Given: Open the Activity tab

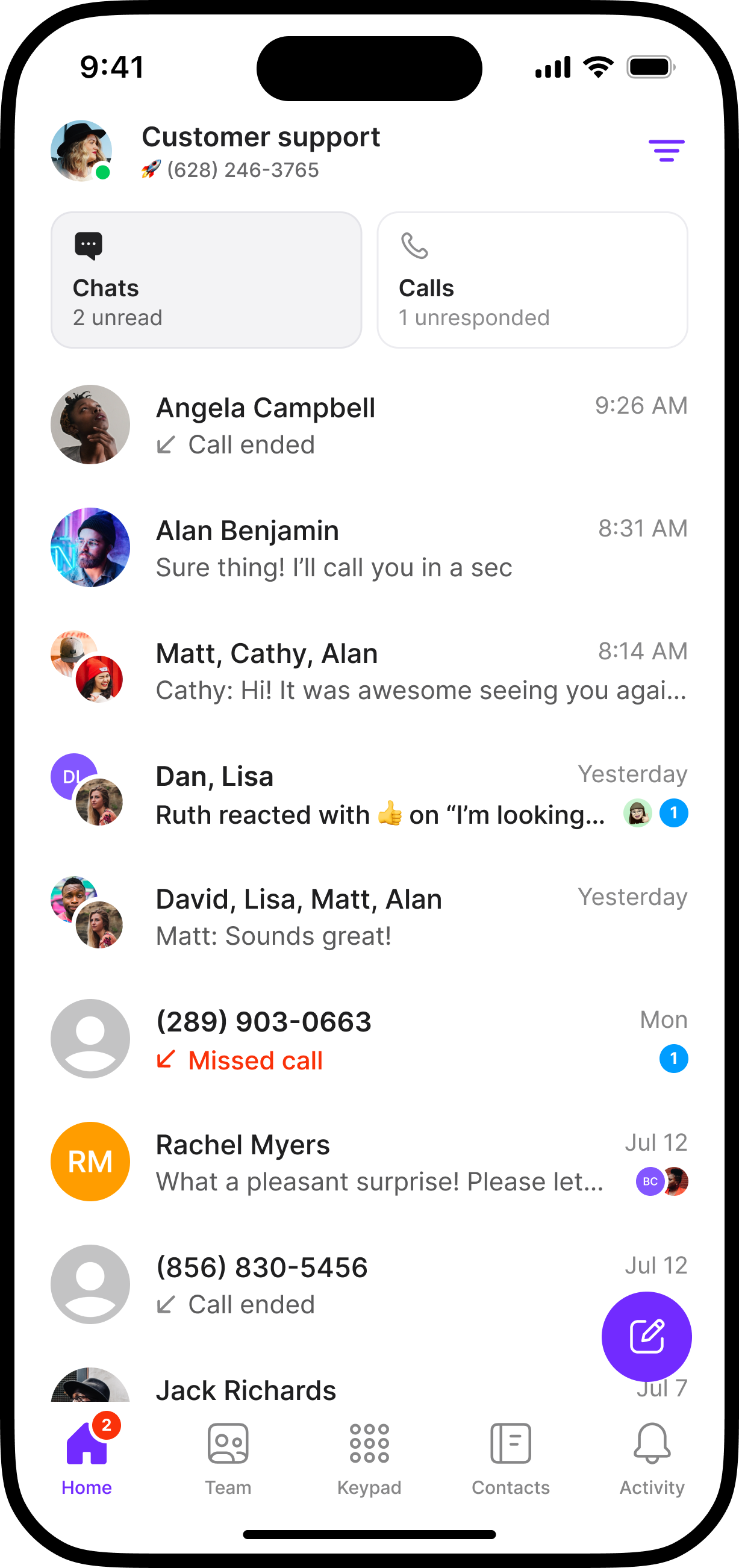Looking at the screenshot, I should 652,1458.
